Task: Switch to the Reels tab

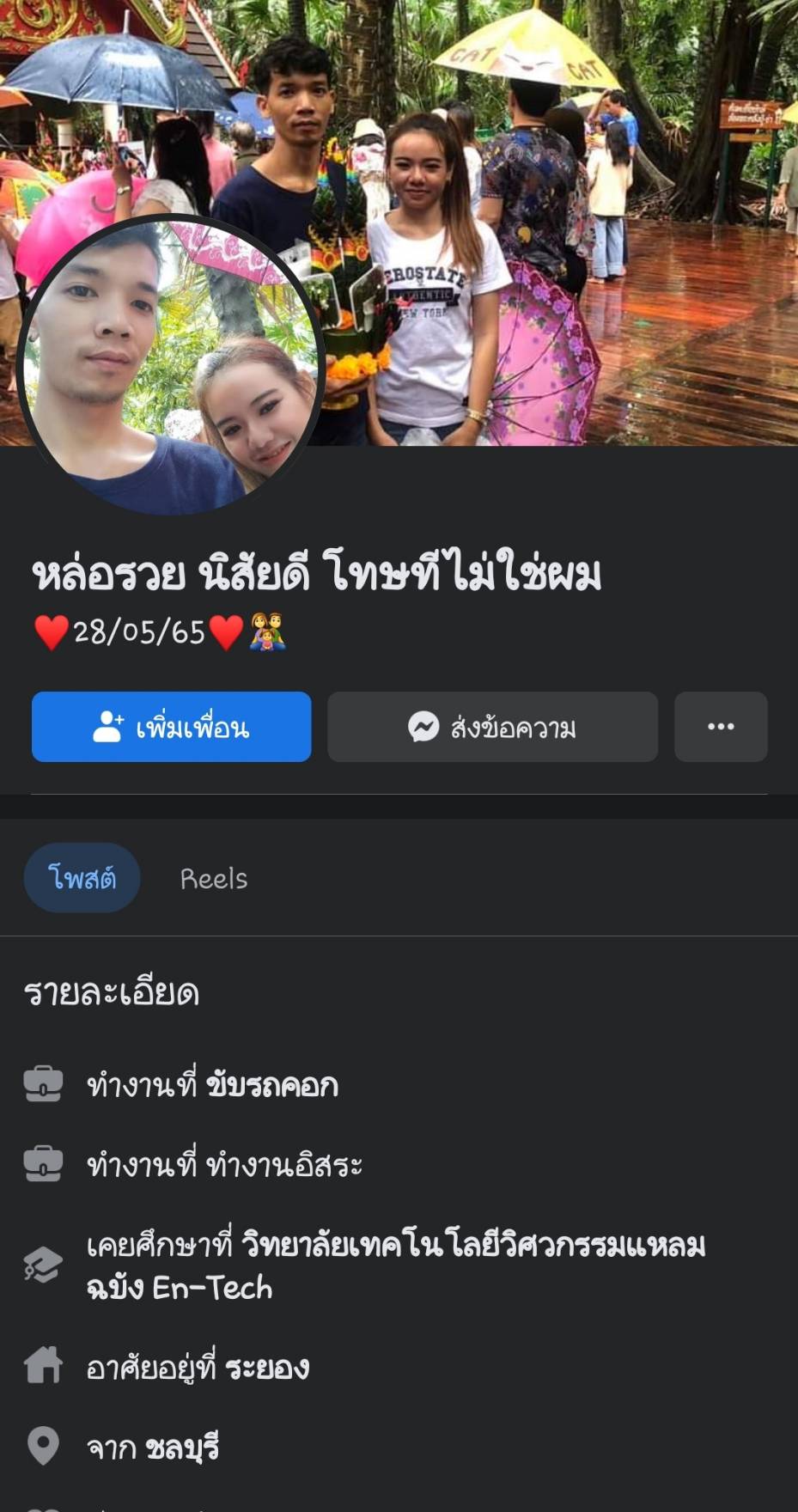Action: (214, 878)
